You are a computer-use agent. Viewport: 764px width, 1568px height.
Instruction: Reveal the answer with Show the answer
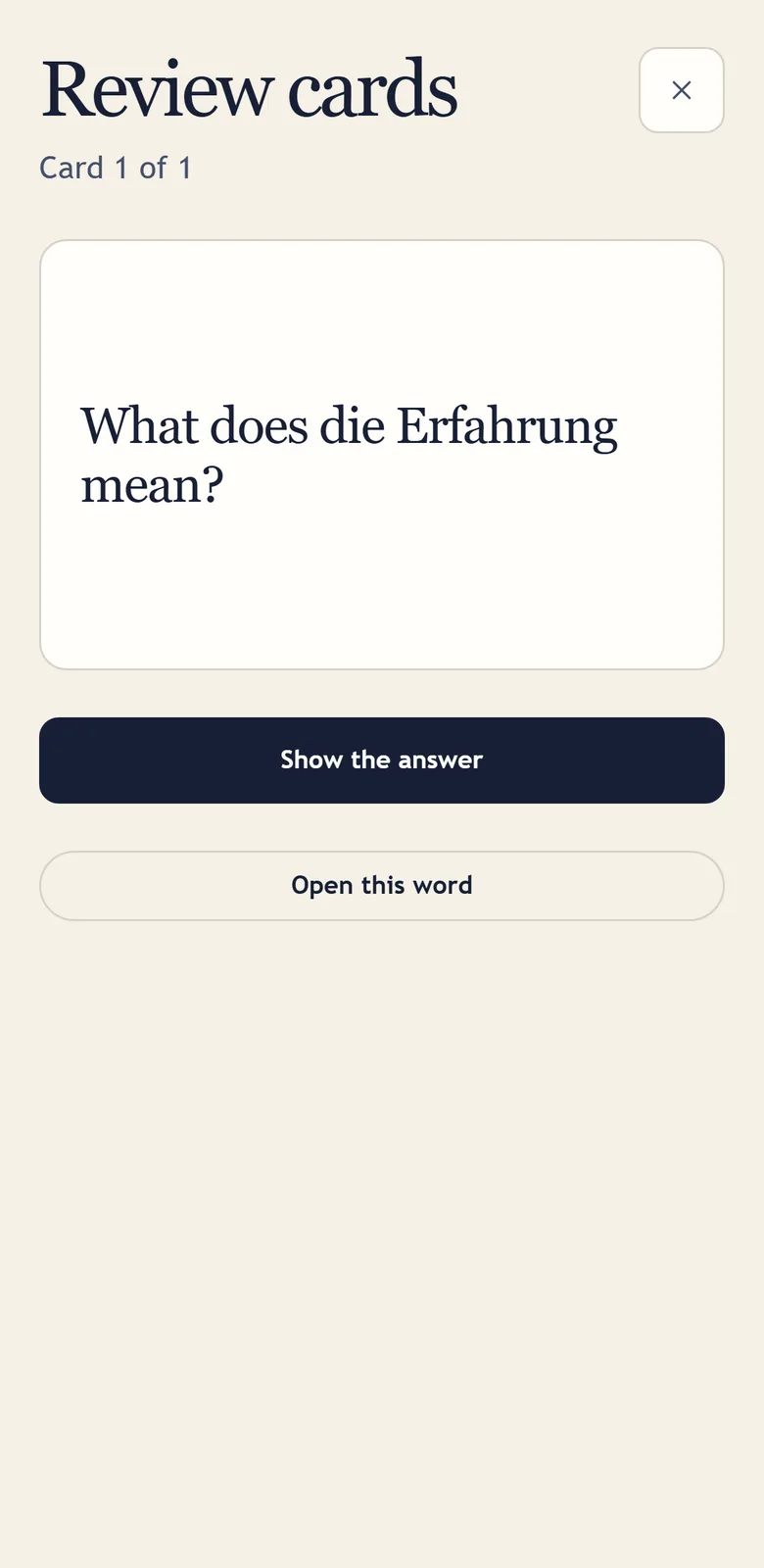pos(382,760)
